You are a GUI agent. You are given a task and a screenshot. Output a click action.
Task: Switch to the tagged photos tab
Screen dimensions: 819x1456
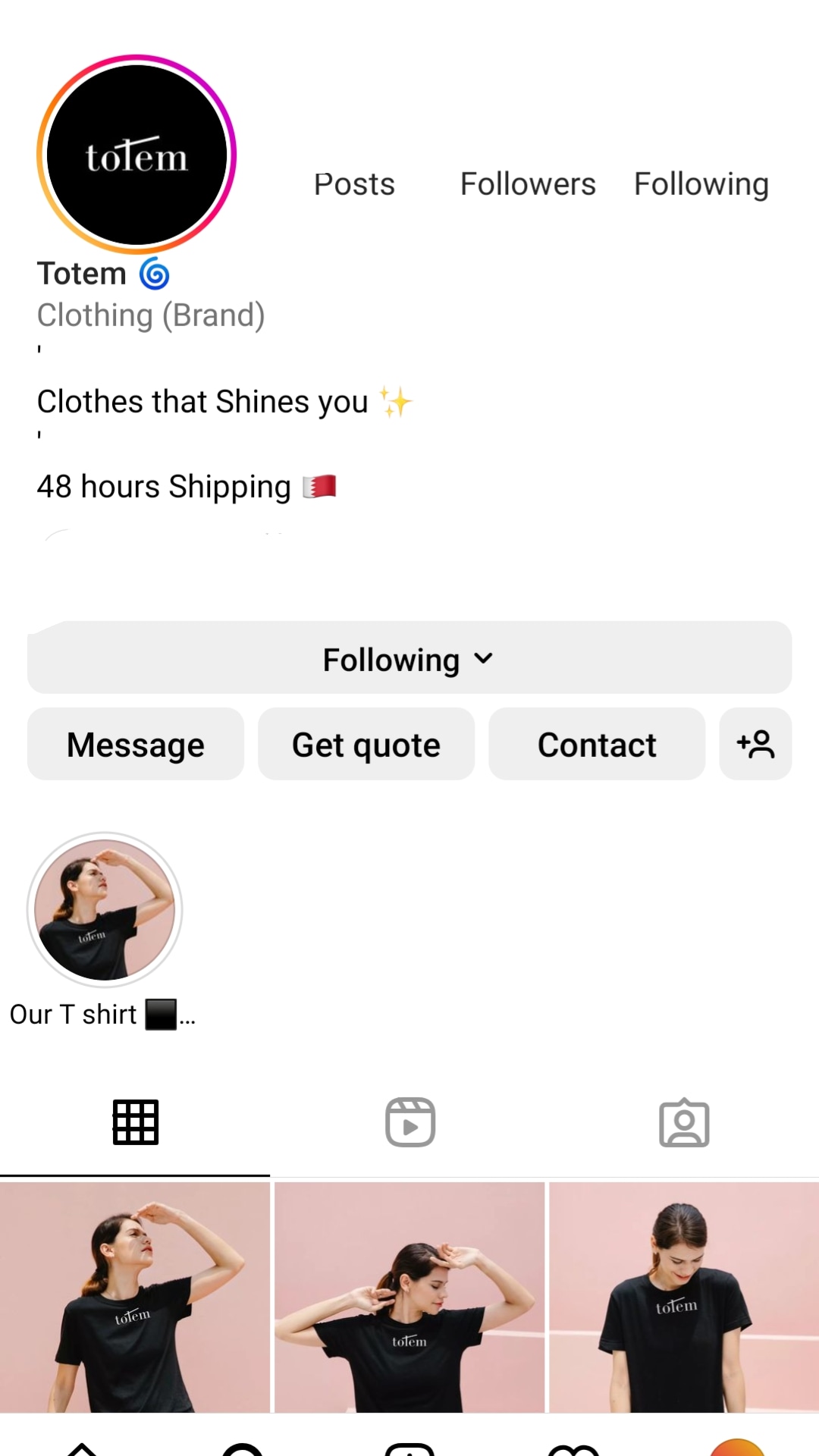pos(684,1122)
